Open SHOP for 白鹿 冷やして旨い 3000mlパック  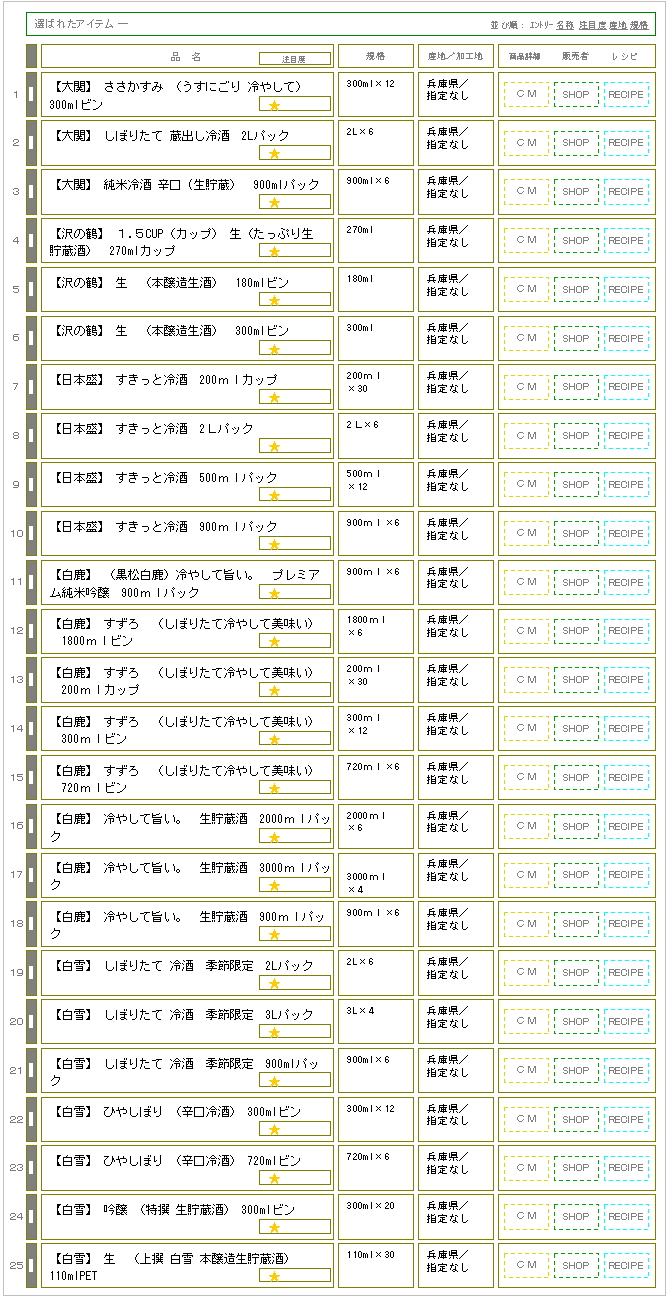(x=576, y=875)
